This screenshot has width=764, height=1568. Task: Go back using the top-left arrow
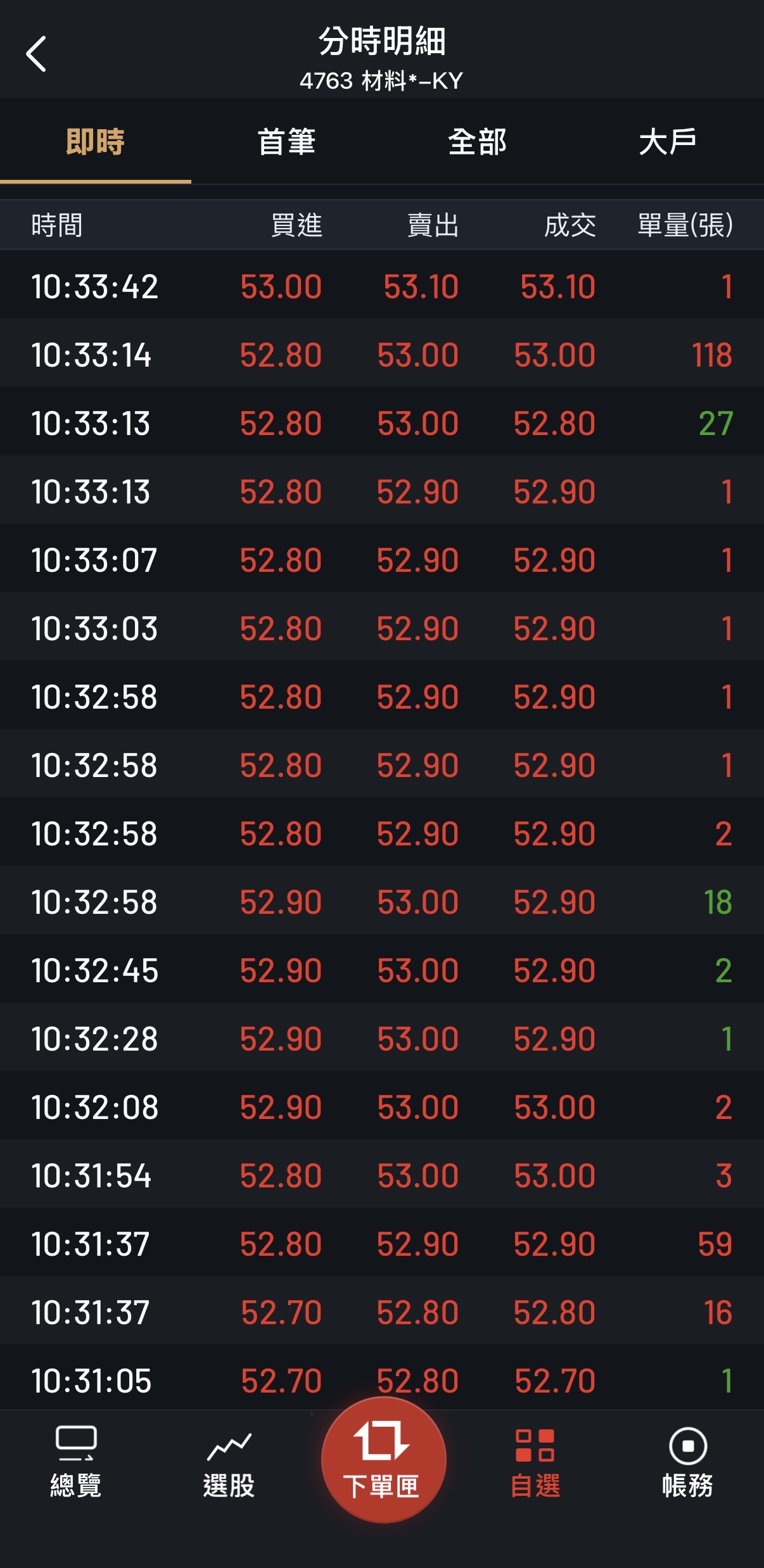pos(36,54)
